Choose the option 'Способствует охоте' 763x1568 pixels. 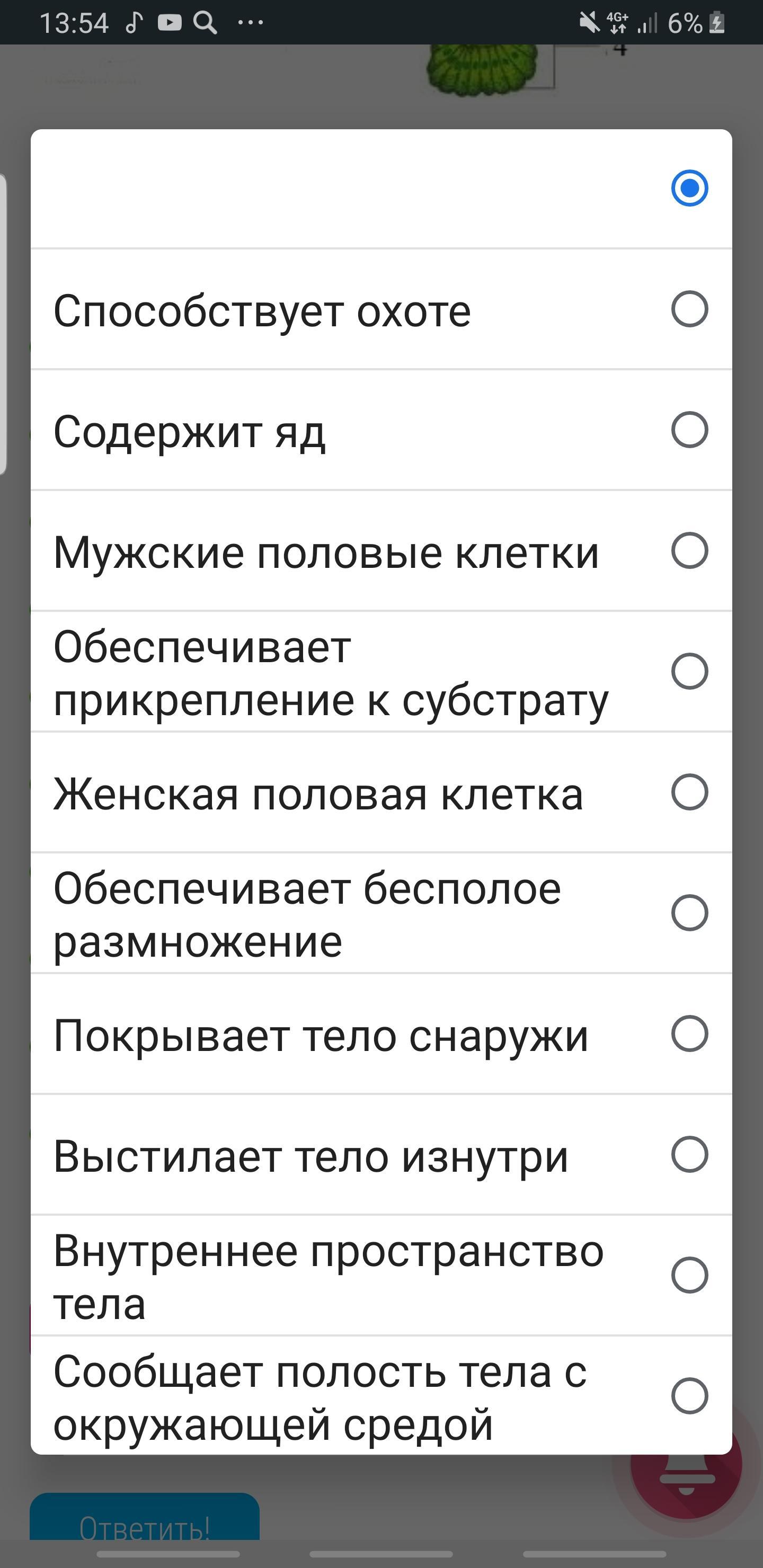[x=381, y=309]
